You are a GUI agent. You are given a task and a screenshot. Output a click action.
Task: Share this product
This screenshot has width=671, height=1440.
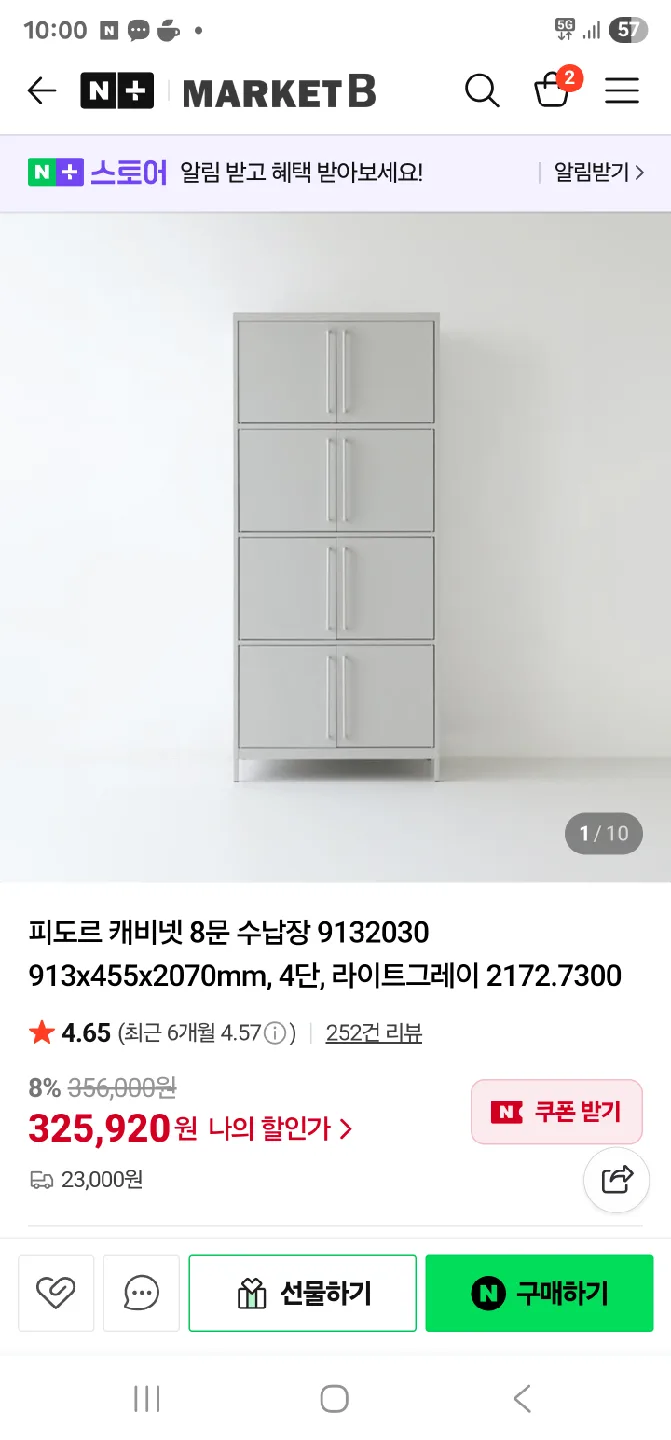click(617, 1179)
